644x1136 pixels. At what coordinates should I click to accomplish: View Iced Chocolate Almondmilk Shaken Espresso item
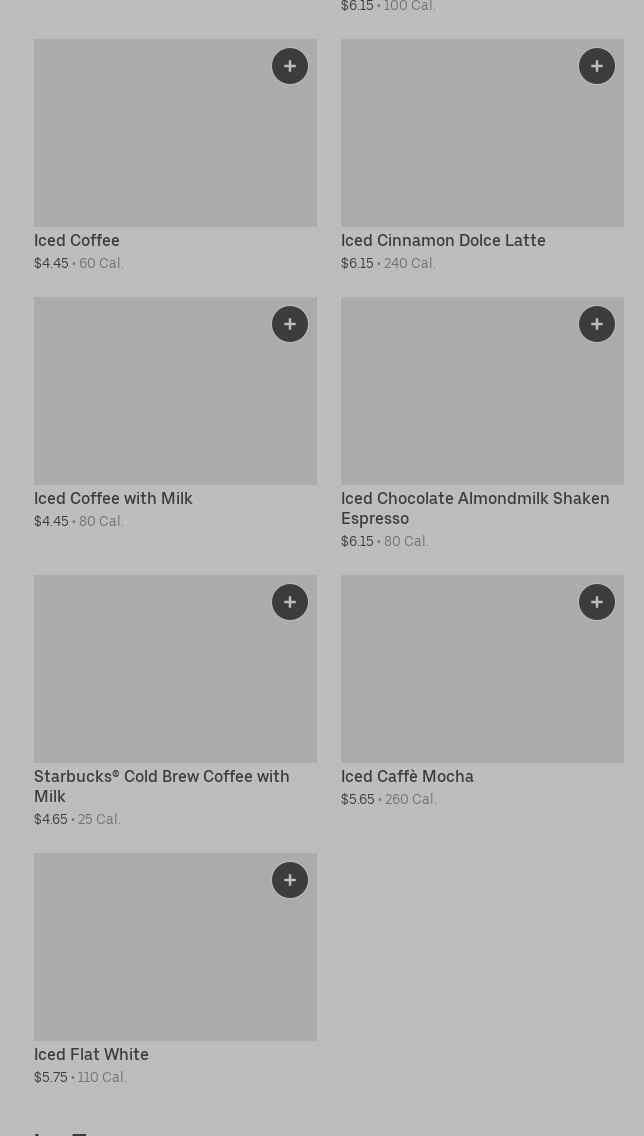click(475, 508)
